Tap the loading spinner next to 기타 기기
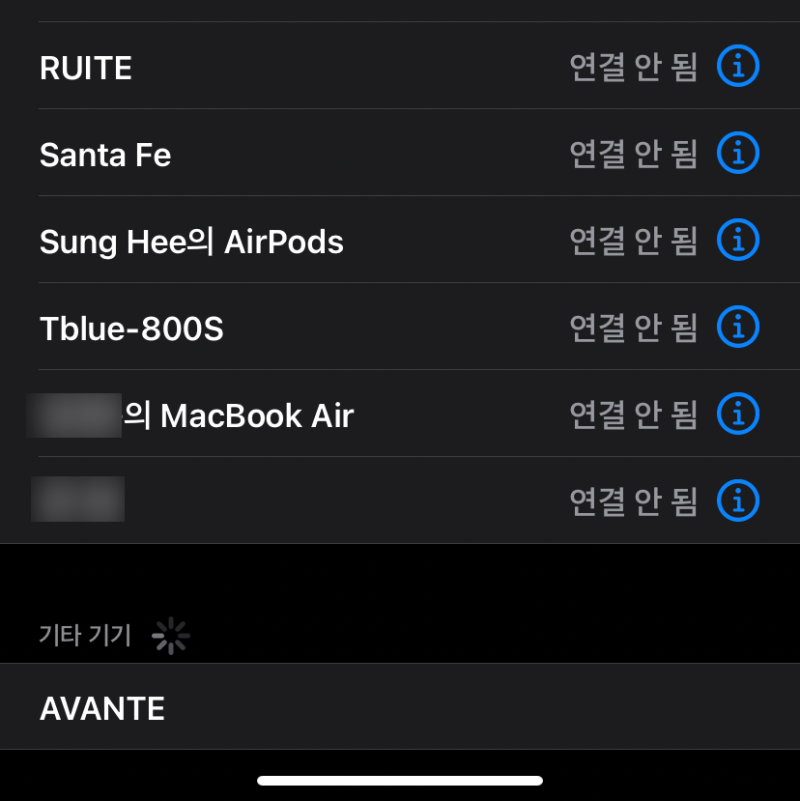Viewport: 800px width, 801px height. 171,635
